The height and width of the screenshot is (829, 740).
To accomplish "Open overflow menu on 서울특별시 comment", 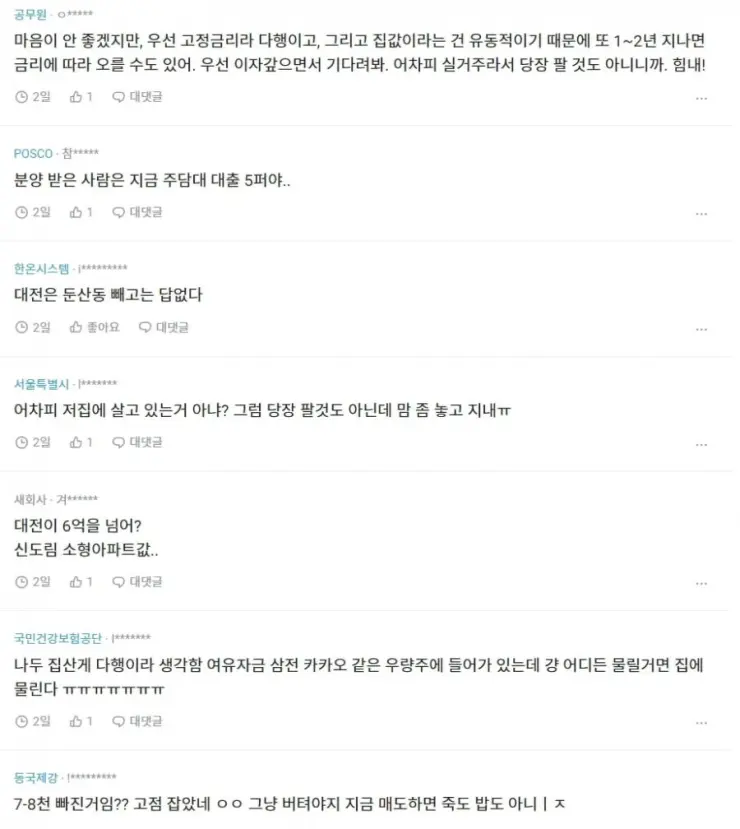I will 701,443.
